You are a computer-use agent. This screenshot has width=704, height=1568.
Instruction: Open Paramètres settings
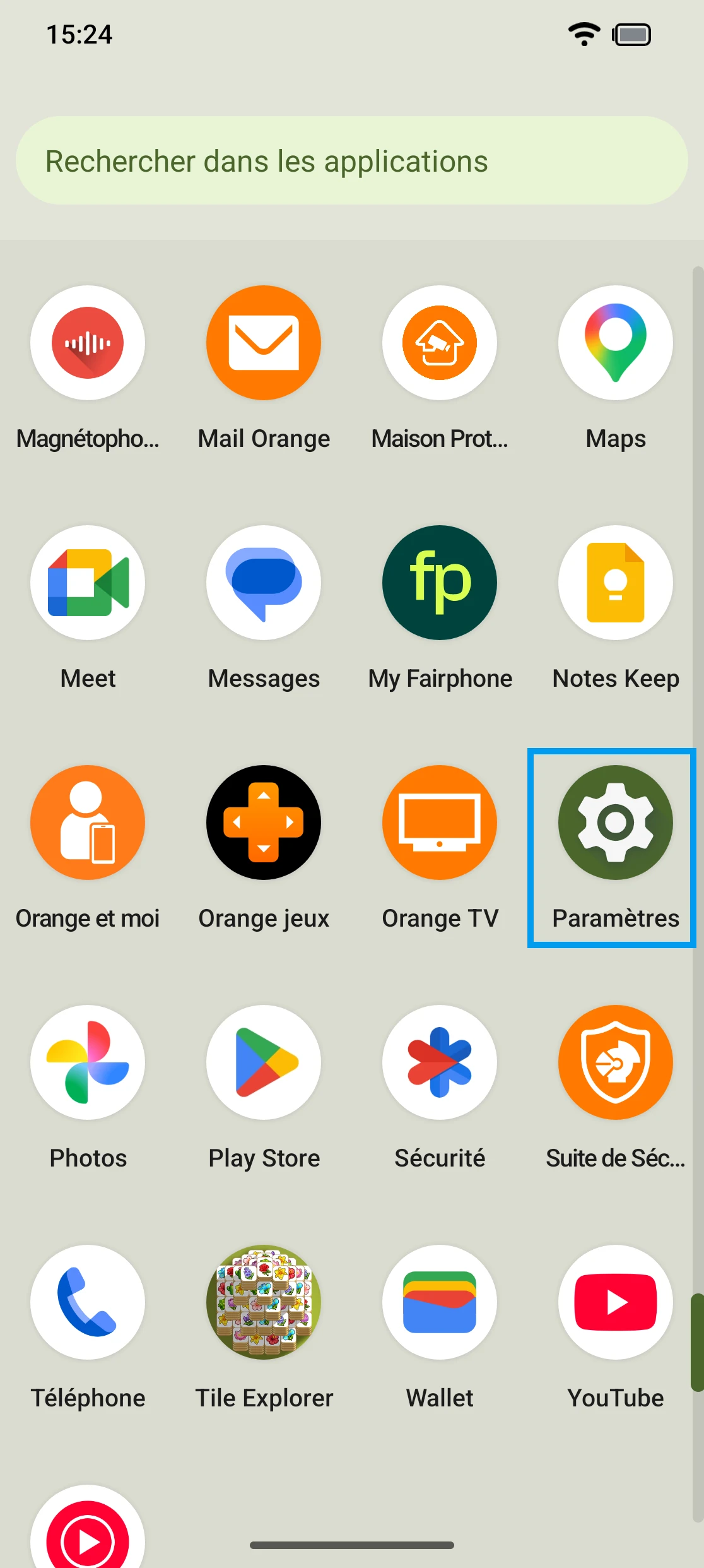[x=616, y=823]
